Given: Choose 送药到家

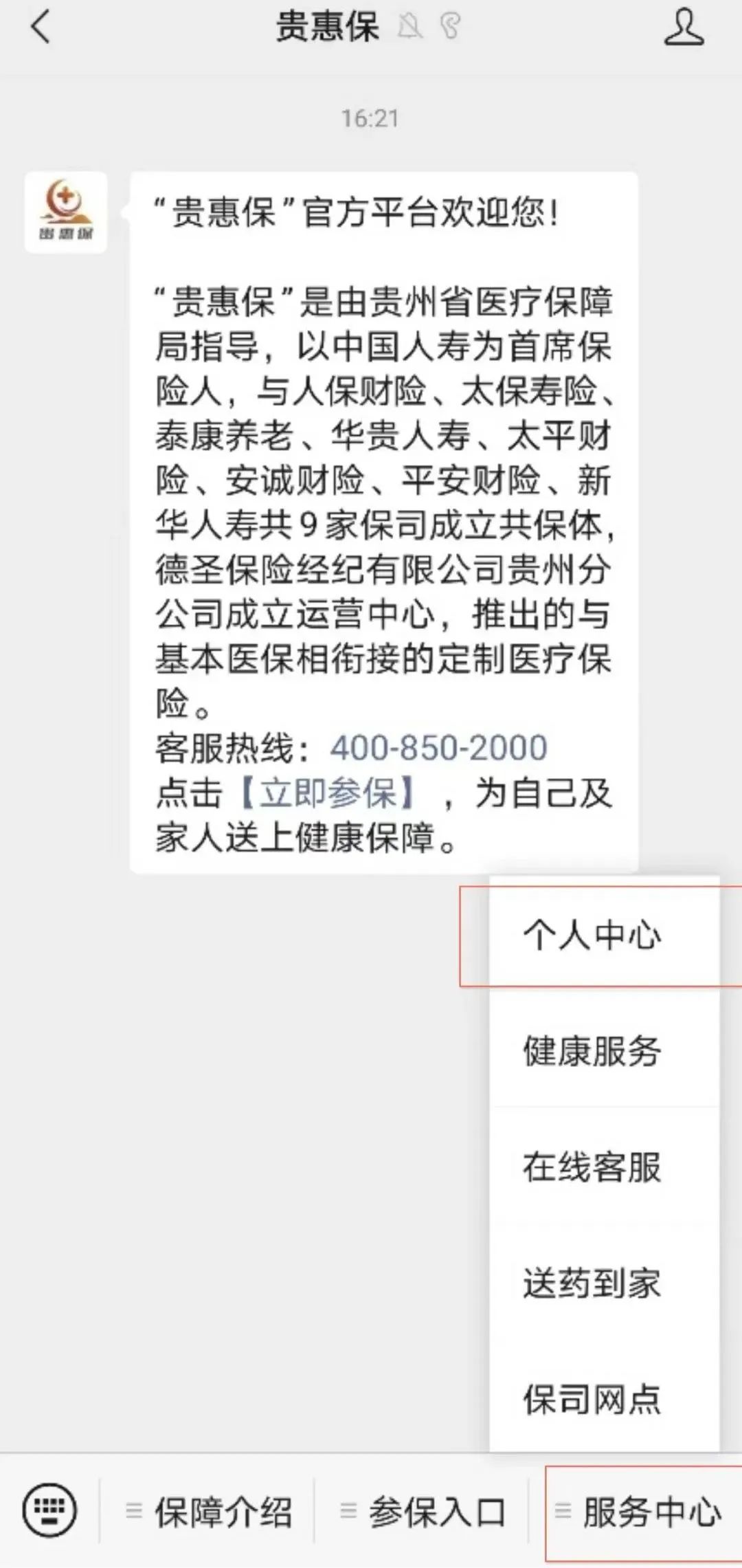Looking at the screenshot, I should (x=592, y=1283).
